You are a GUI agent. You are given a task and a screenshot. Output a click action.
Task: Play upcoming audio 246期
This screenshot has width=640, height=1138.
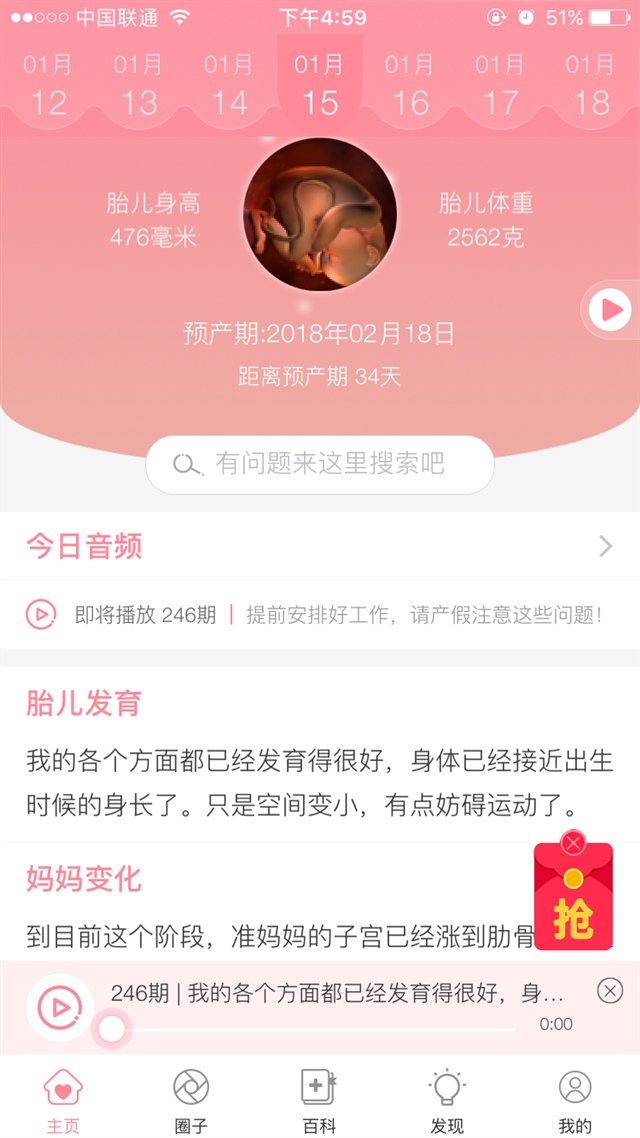pos(41,614)
